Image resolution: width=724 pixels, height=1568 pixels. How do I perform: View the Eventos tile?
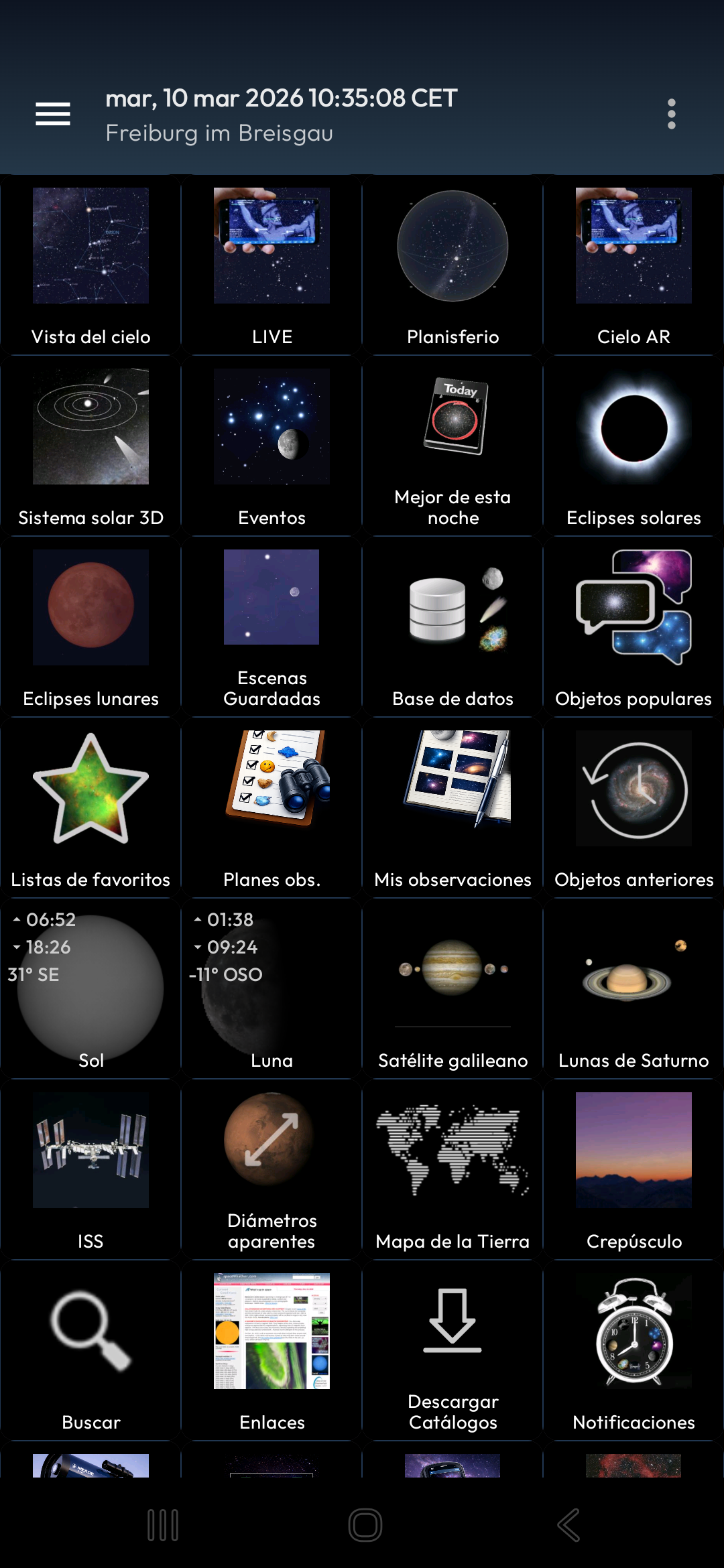pos(271,446)
